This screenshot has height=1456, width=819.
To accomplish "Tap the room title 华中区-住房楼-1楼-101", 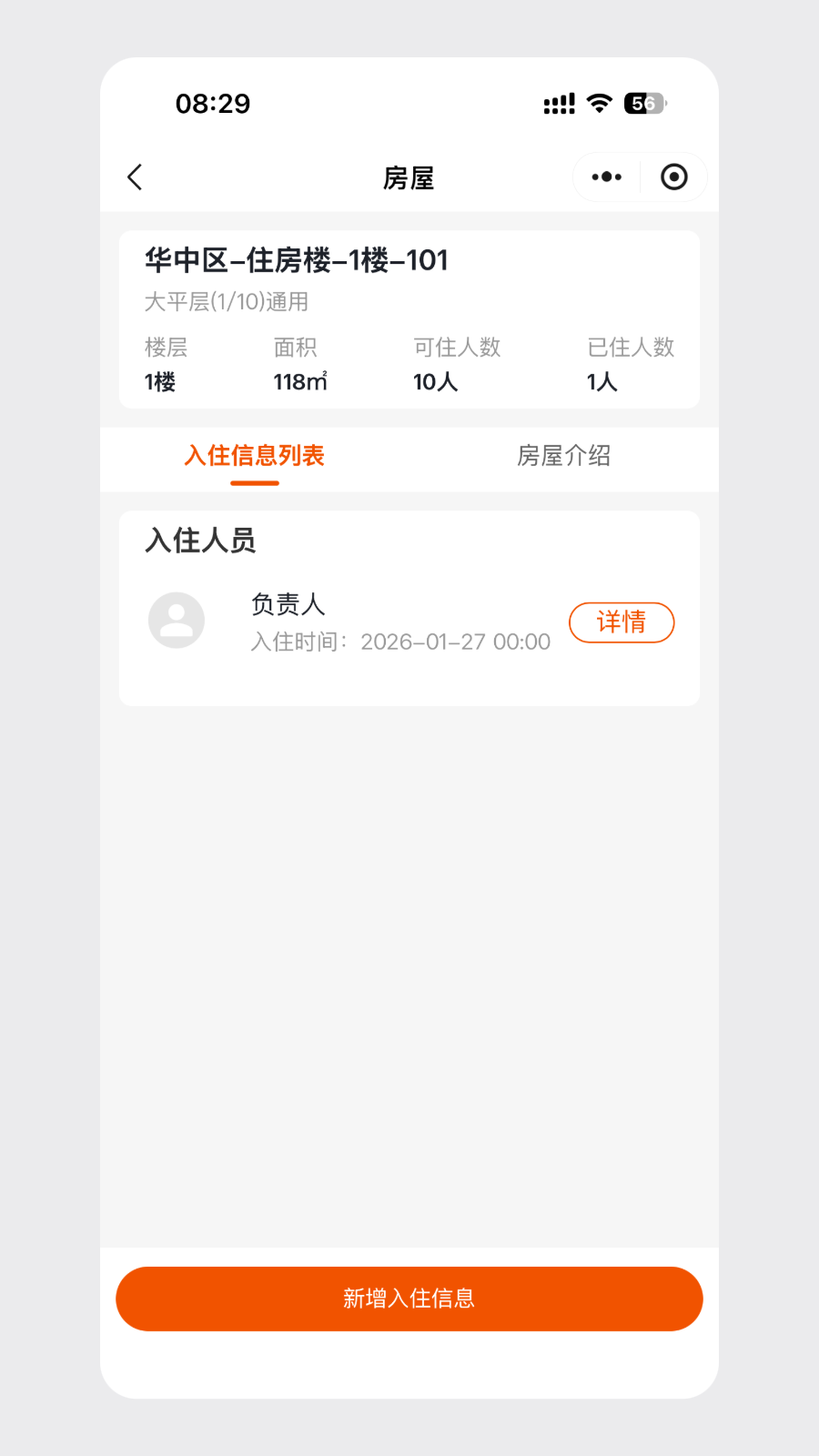I will coord(298,259).
